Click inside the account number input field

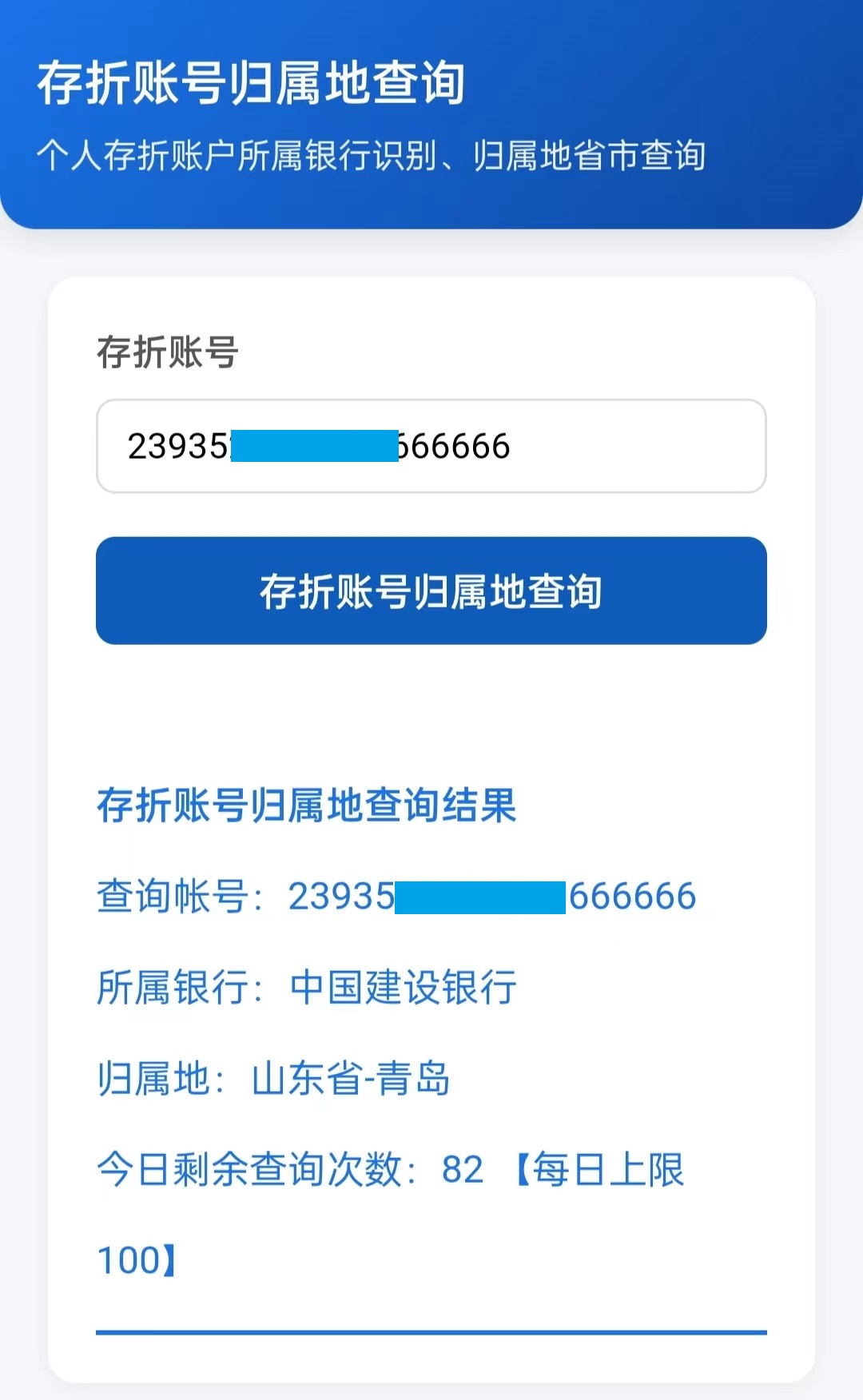431,447
